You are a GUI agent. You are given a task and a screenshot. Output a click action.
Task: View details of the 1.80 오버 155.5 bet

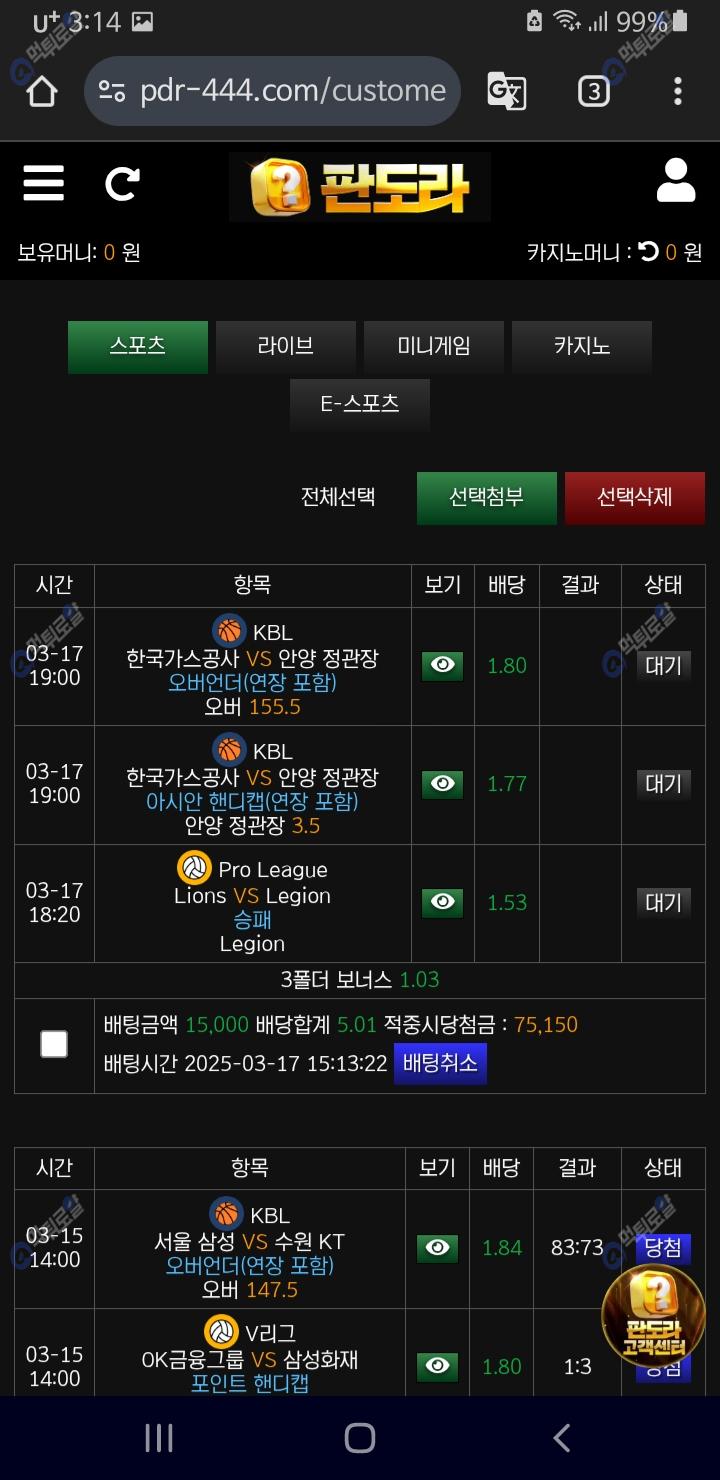pyautogui.click(x=442, y=666)
